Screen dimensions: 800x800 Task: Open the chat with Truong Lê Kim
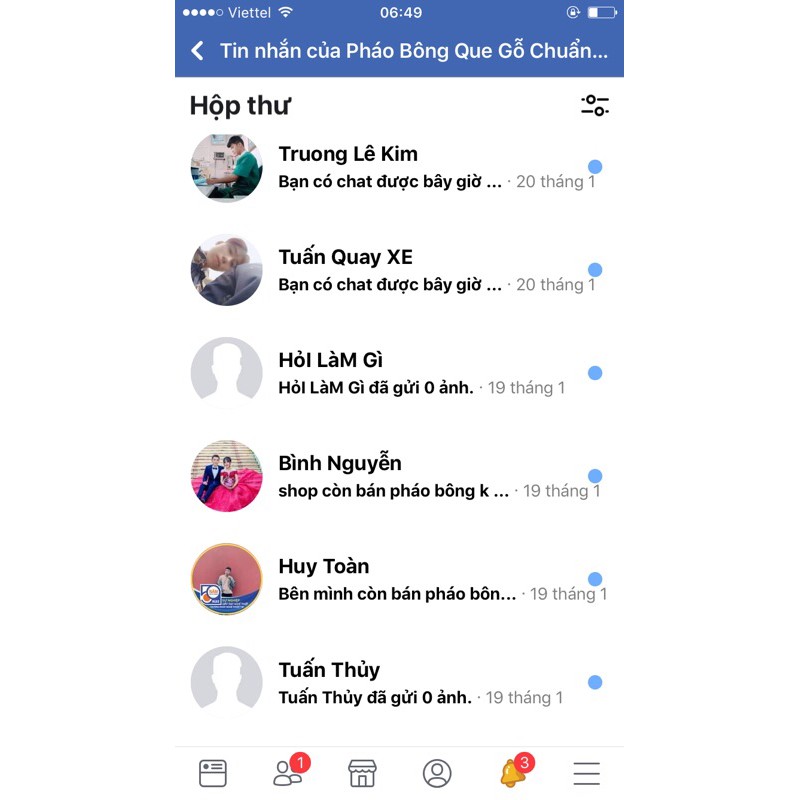[399, 168]
